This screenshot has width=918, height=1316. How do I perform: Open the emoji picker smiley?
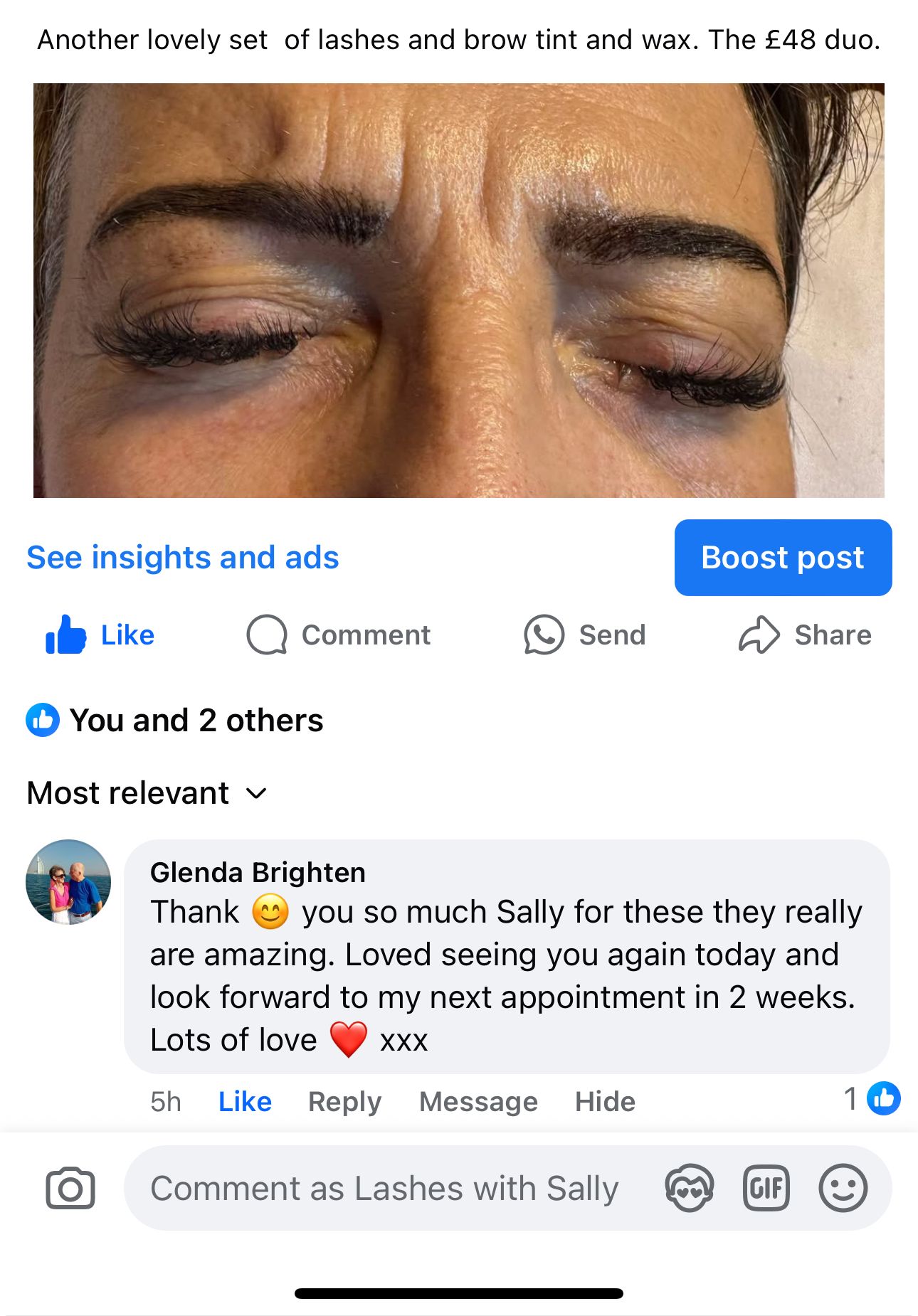click(843, 1188)
